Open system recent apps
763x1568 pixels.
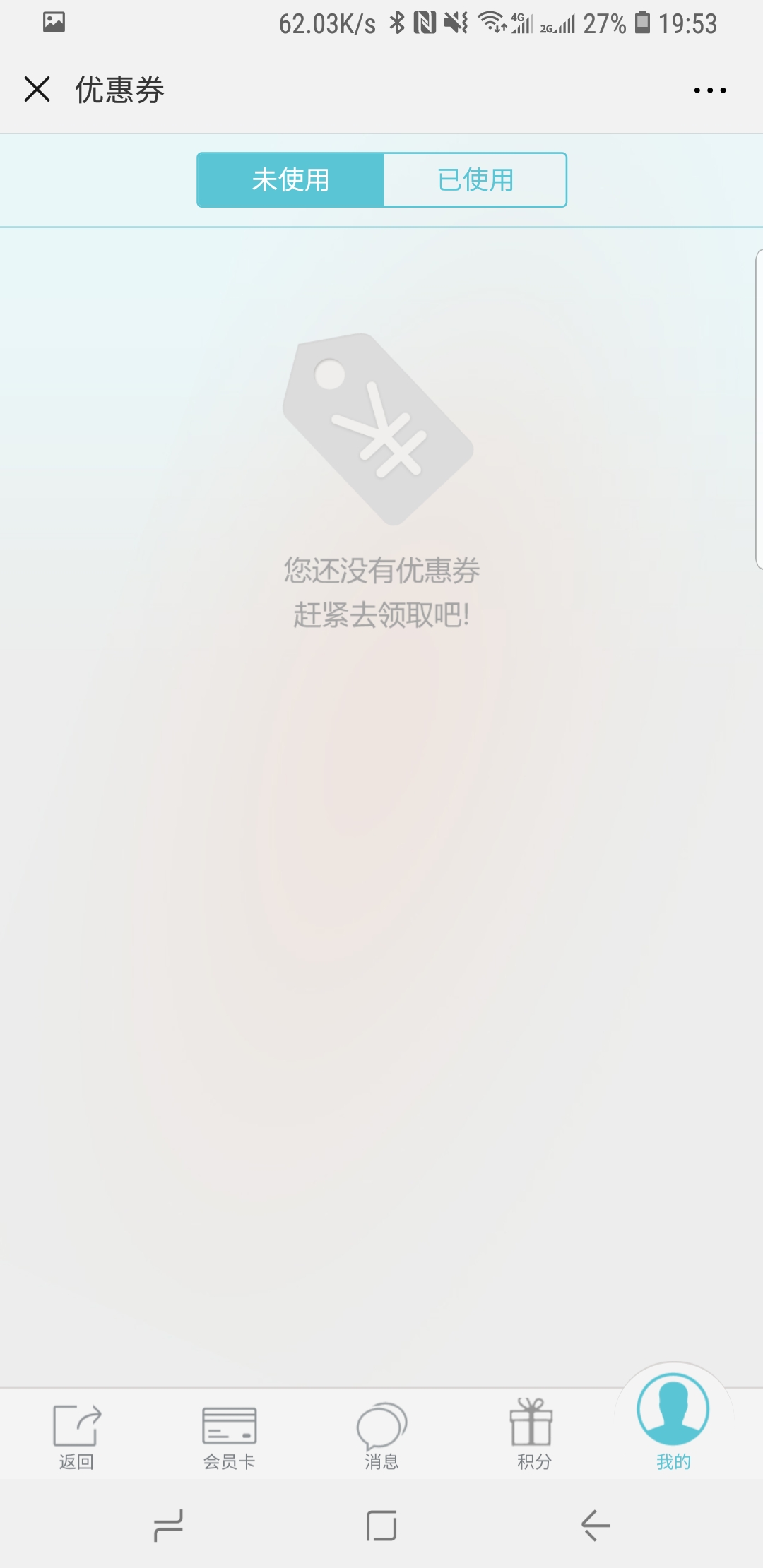[168, 1526]
